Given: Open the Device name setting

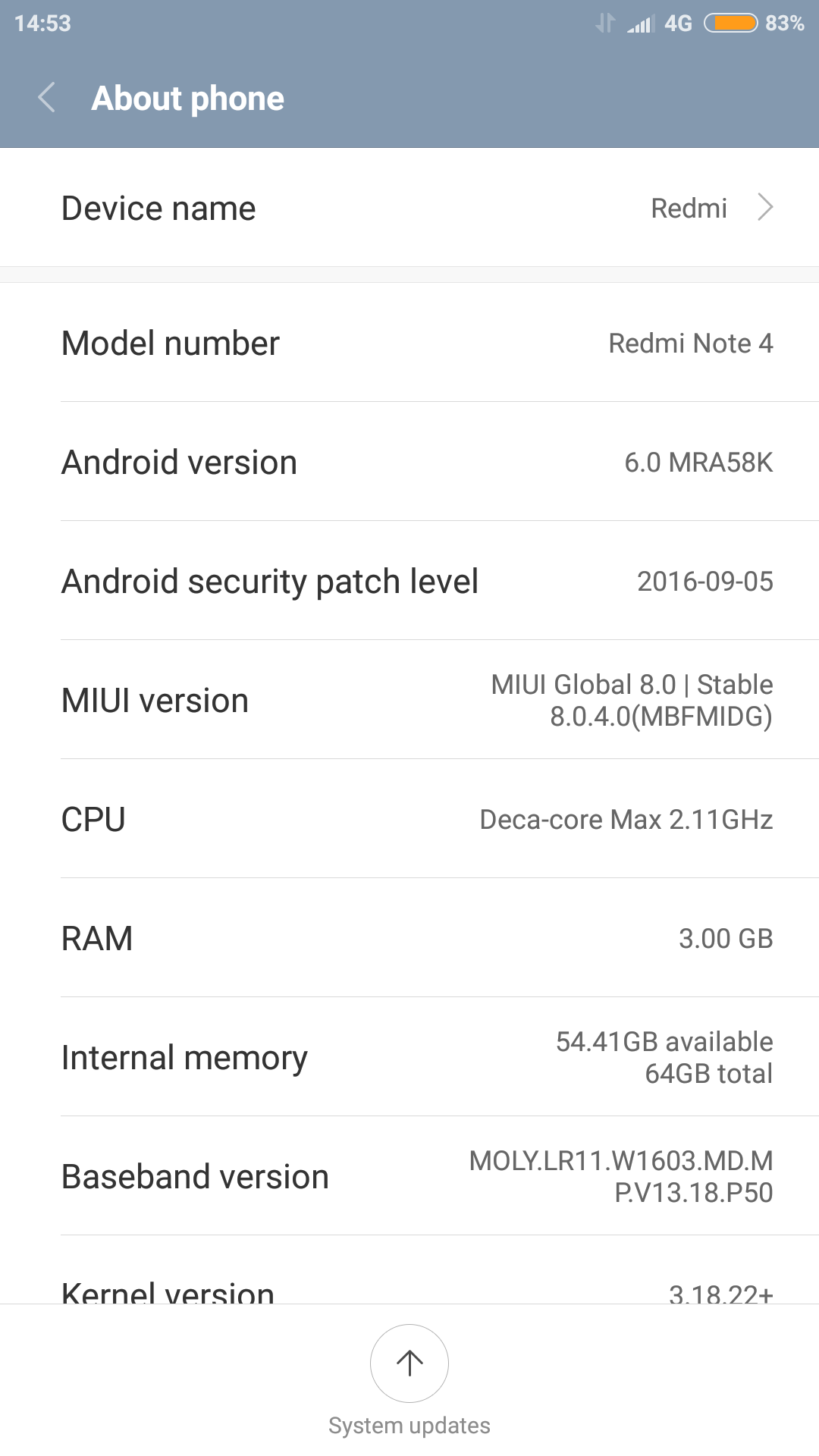Looking at the screenshot, I should [x=409, y=208].
